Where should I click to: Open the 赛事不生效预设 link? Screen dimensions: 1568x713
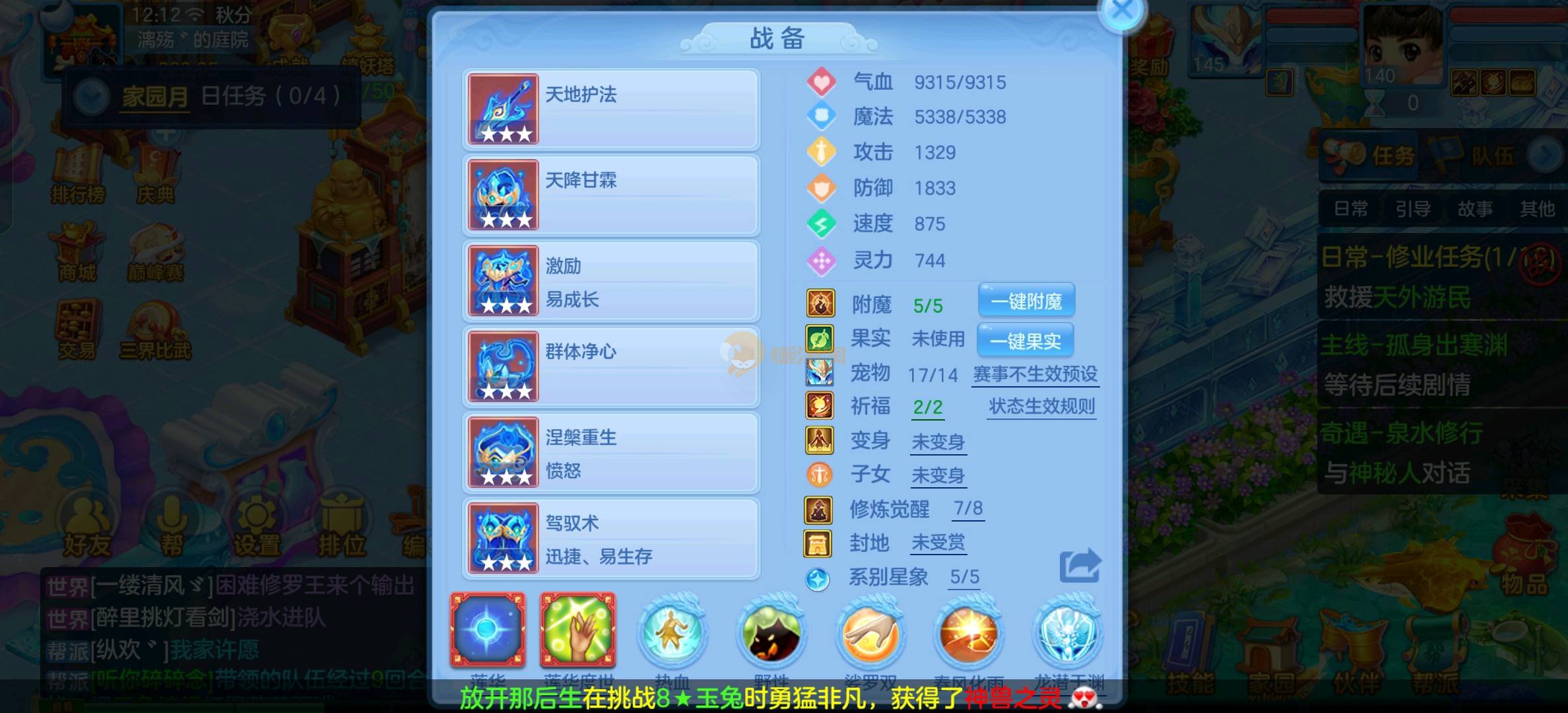[x=1035, y=374]
